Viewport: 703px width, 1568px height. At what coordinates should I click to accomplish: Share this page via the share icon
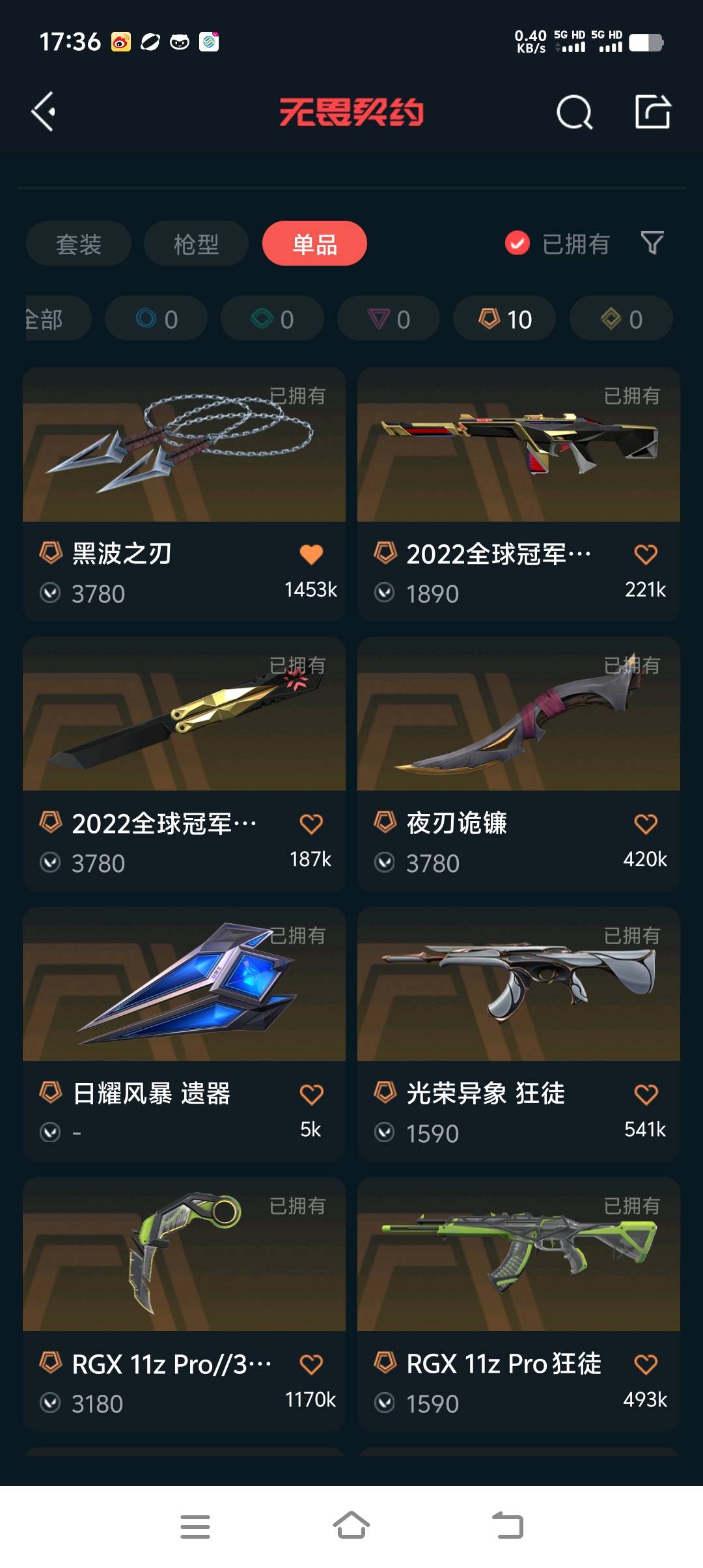click(x=652, y=112)
